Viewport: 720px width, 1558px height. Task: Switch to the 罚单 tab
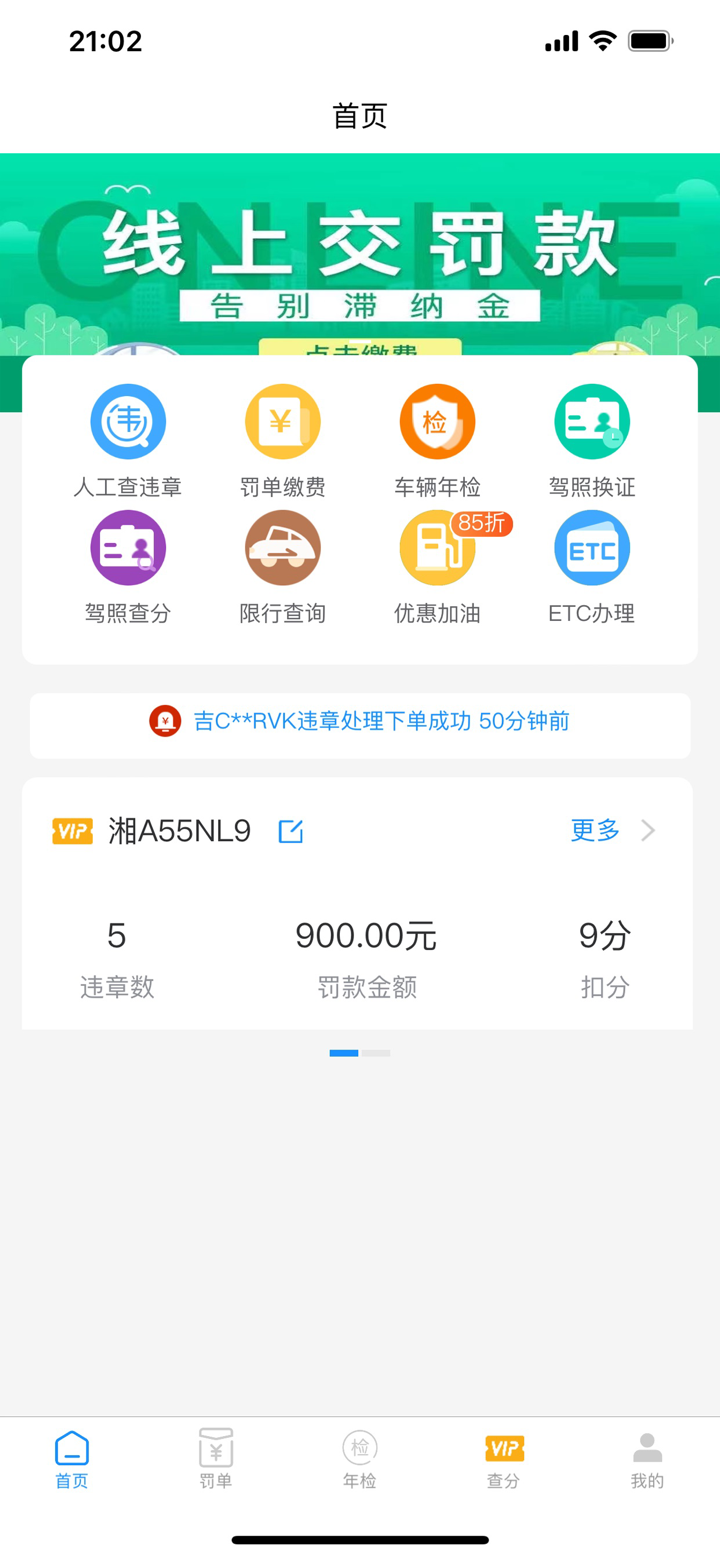click(215, 1459)
